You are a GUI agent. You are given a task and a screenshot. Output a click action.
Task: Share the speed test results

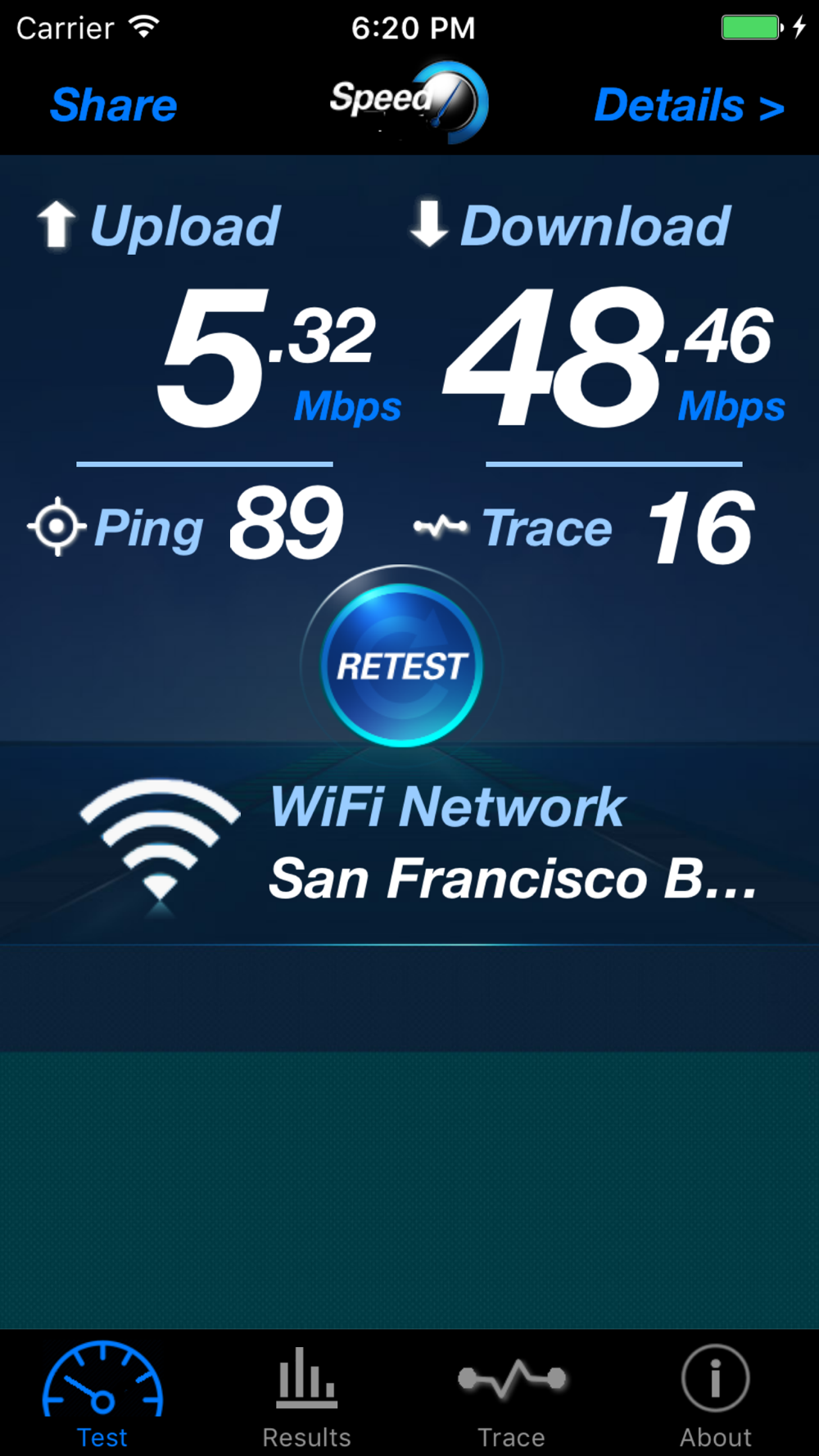click(114, 105)
